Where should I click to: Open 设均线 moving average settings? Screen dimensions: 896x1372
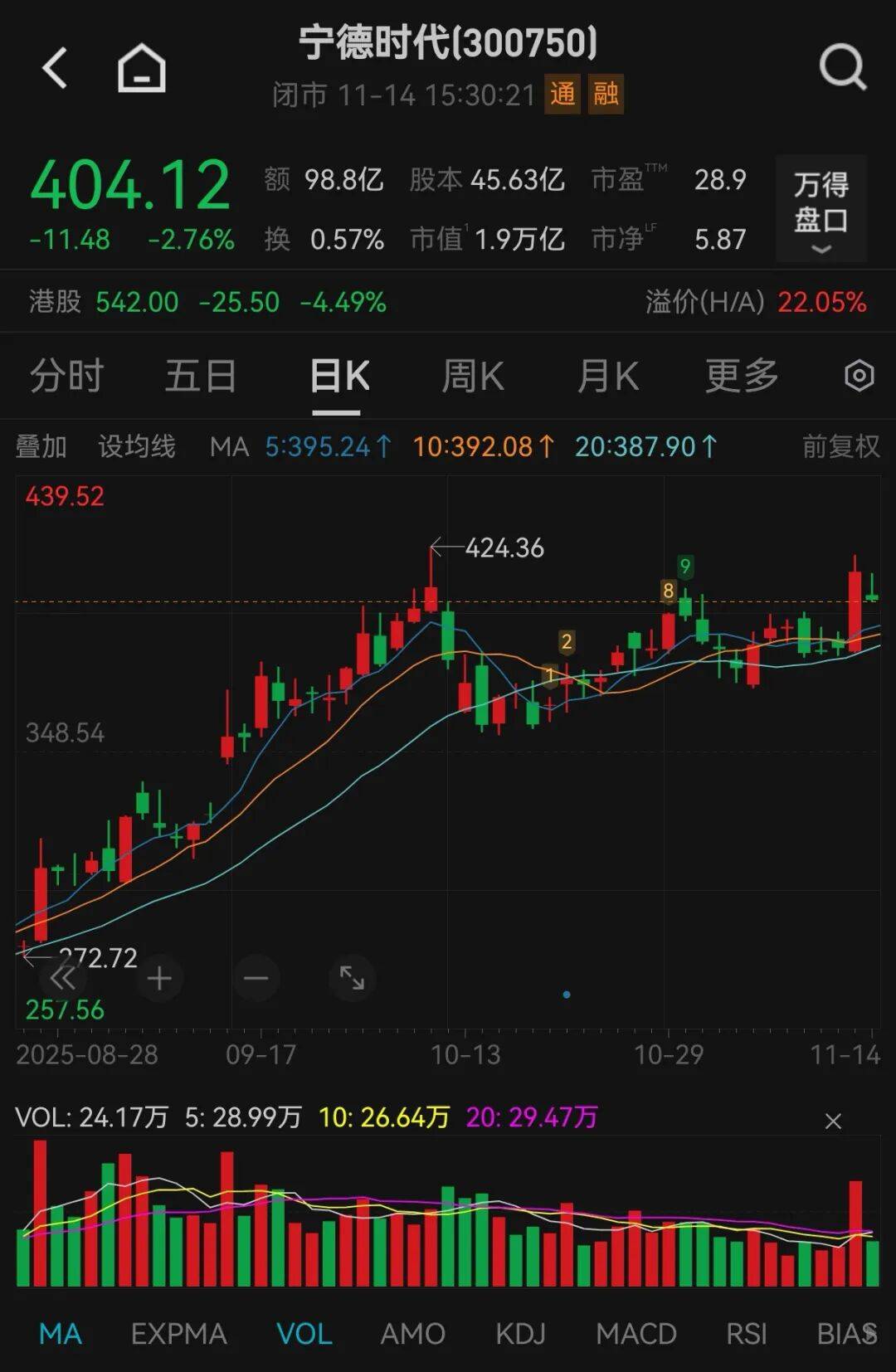pos(138,446)
